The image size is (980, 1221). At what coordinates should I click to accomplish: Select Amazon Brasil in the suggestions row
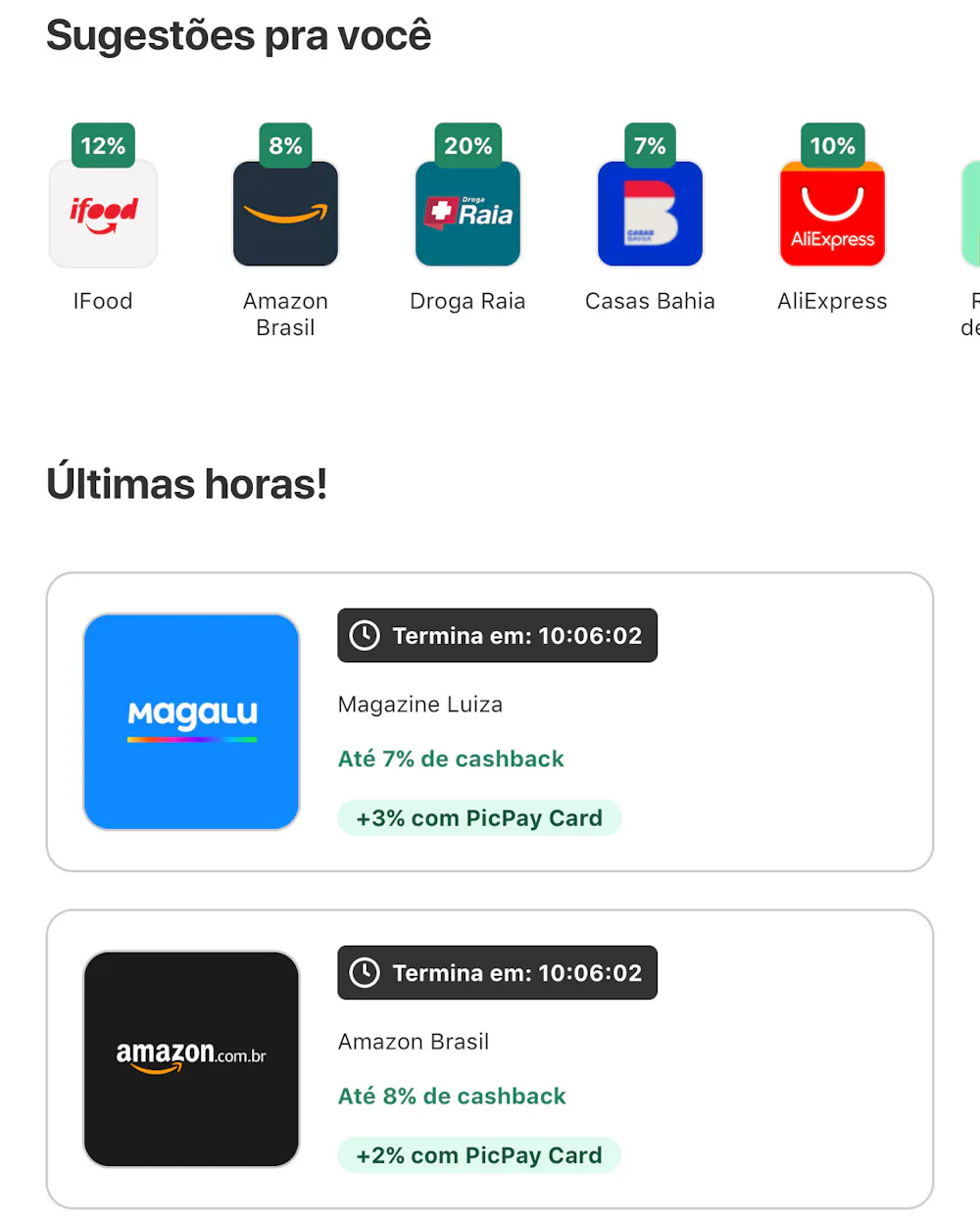(285, 214)
